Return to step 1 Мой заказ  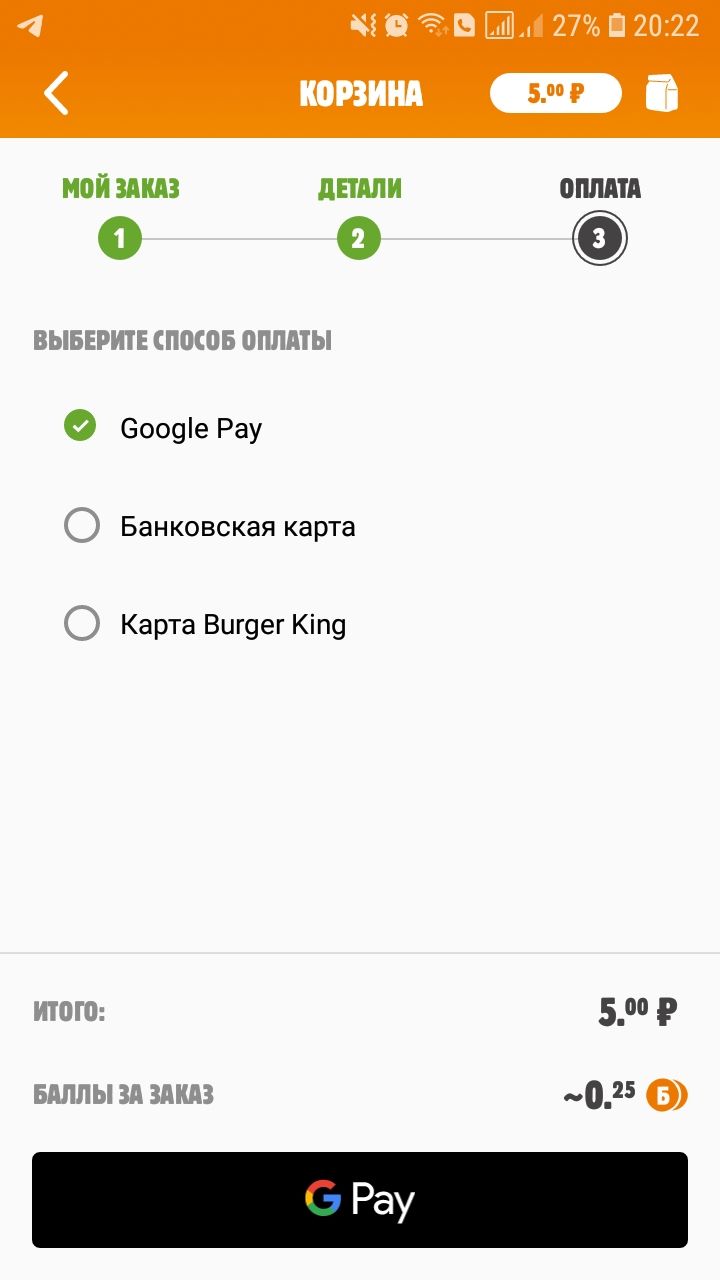tap(120, 238)
